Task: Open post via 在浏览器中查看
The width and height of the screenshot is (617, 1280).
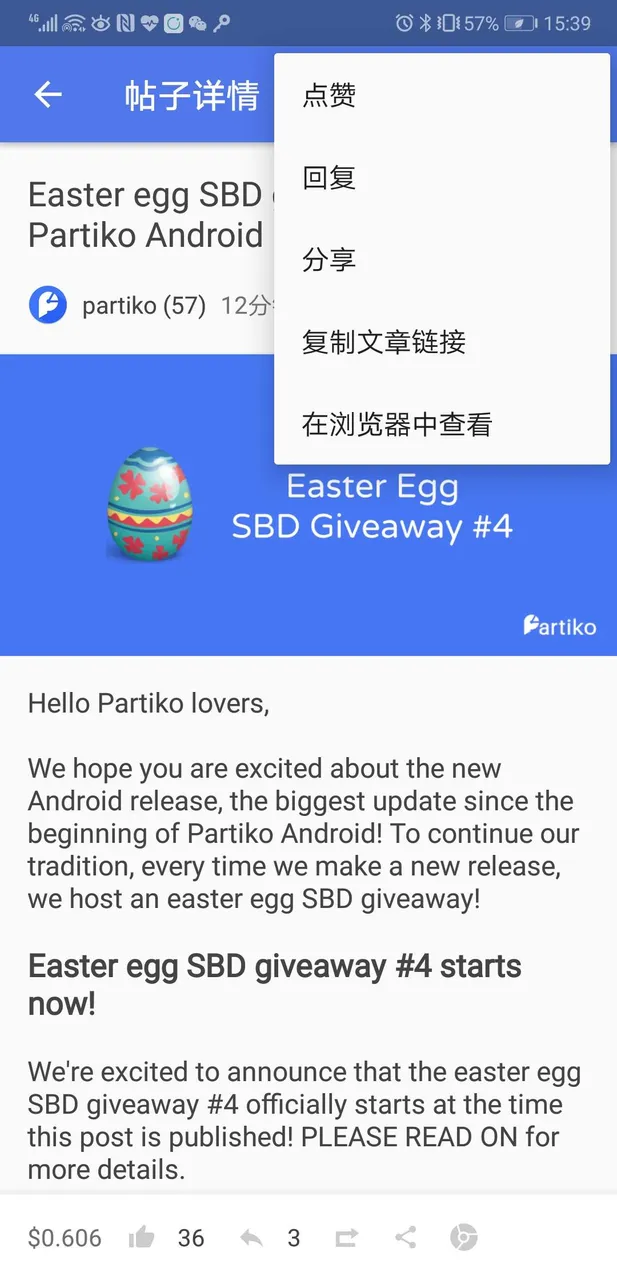Action: point(441,424)
